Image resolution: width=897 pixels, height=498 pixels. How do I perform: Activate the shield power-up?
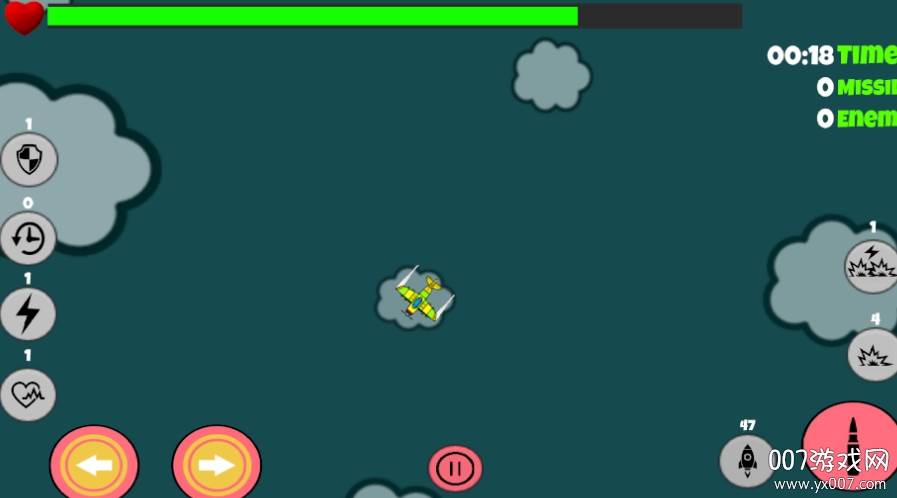point(29,160)
